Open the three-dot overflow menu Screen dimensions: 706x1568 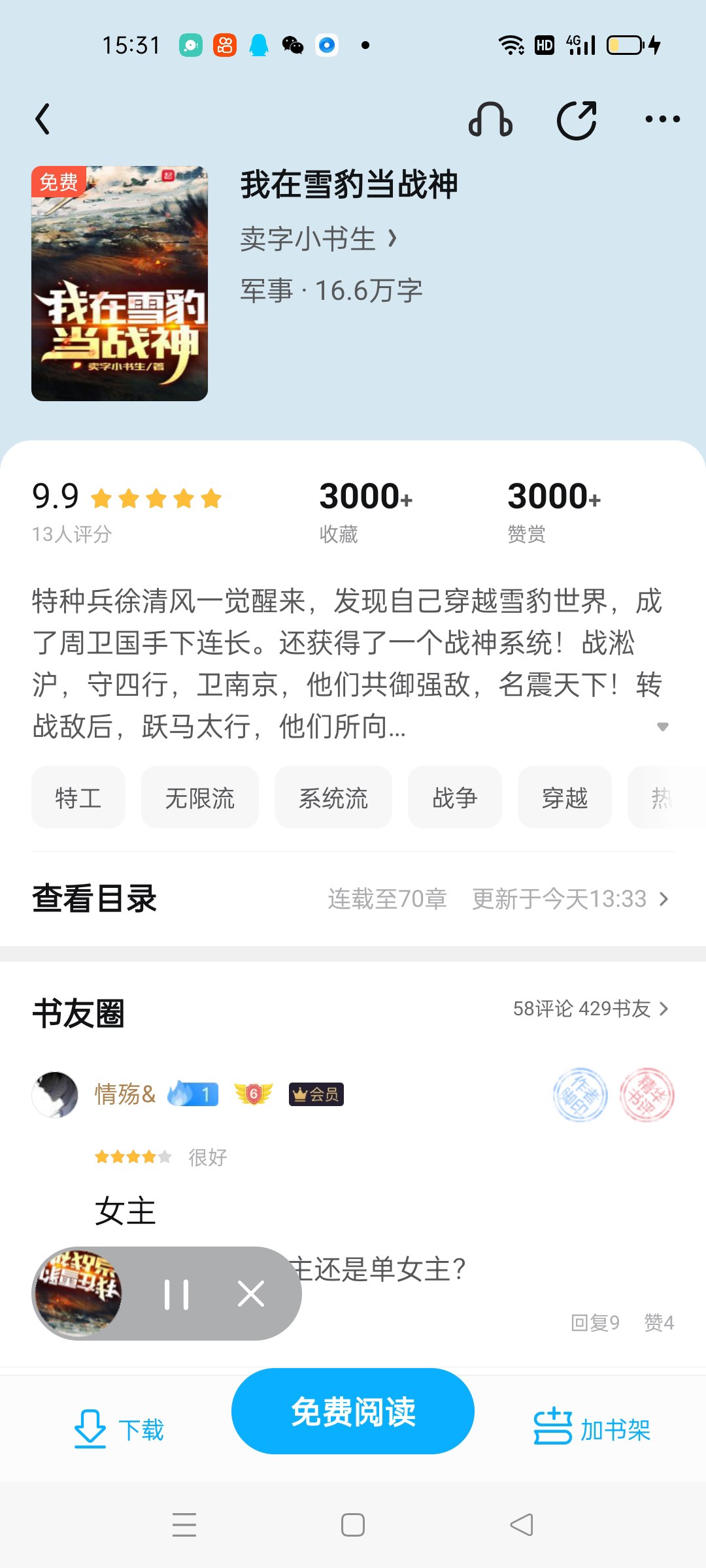point(662,119)
